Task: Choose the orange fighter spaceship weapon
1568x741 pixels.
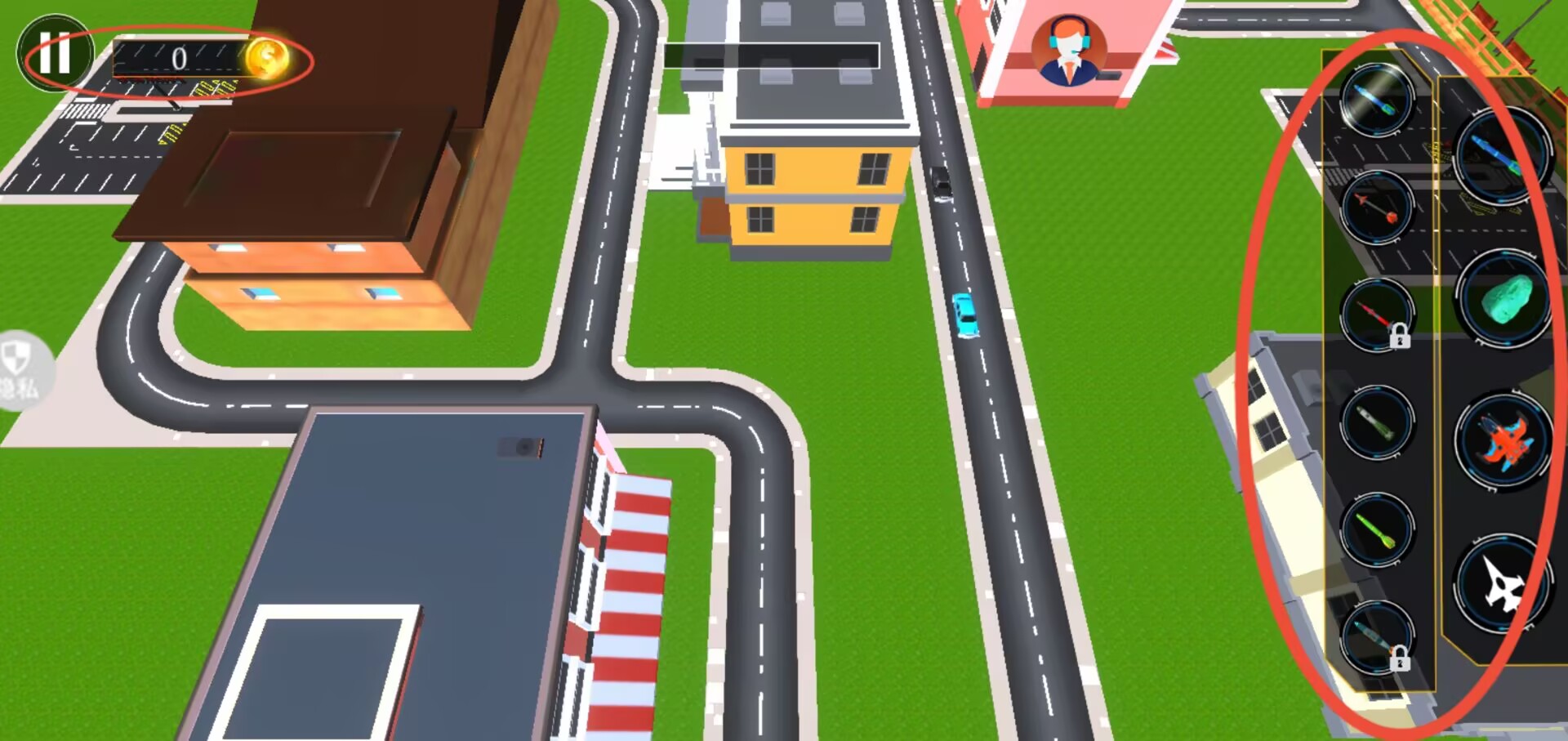Action: pos(1503,441)
